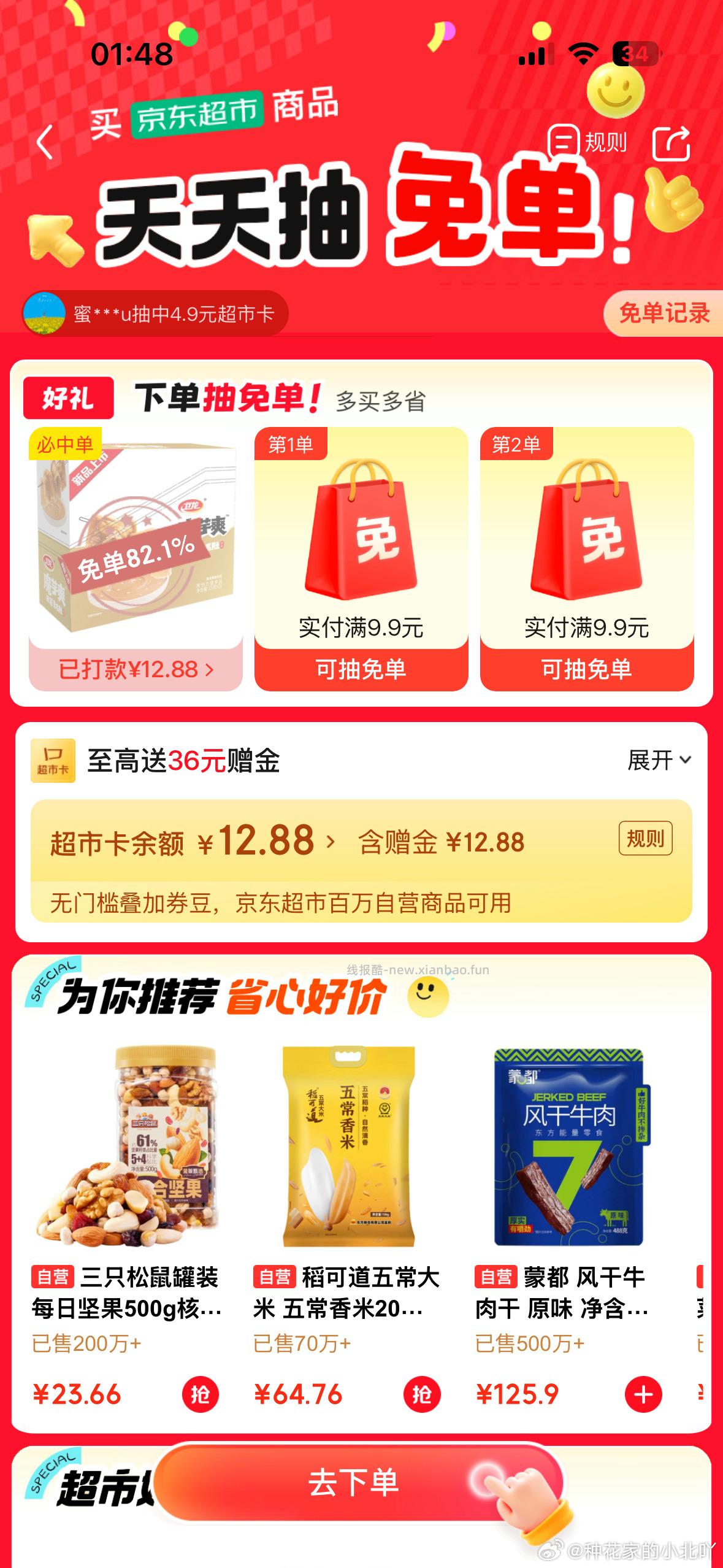
Task: Tap 可抽免单 for 第1单
Action: point(361,669)
